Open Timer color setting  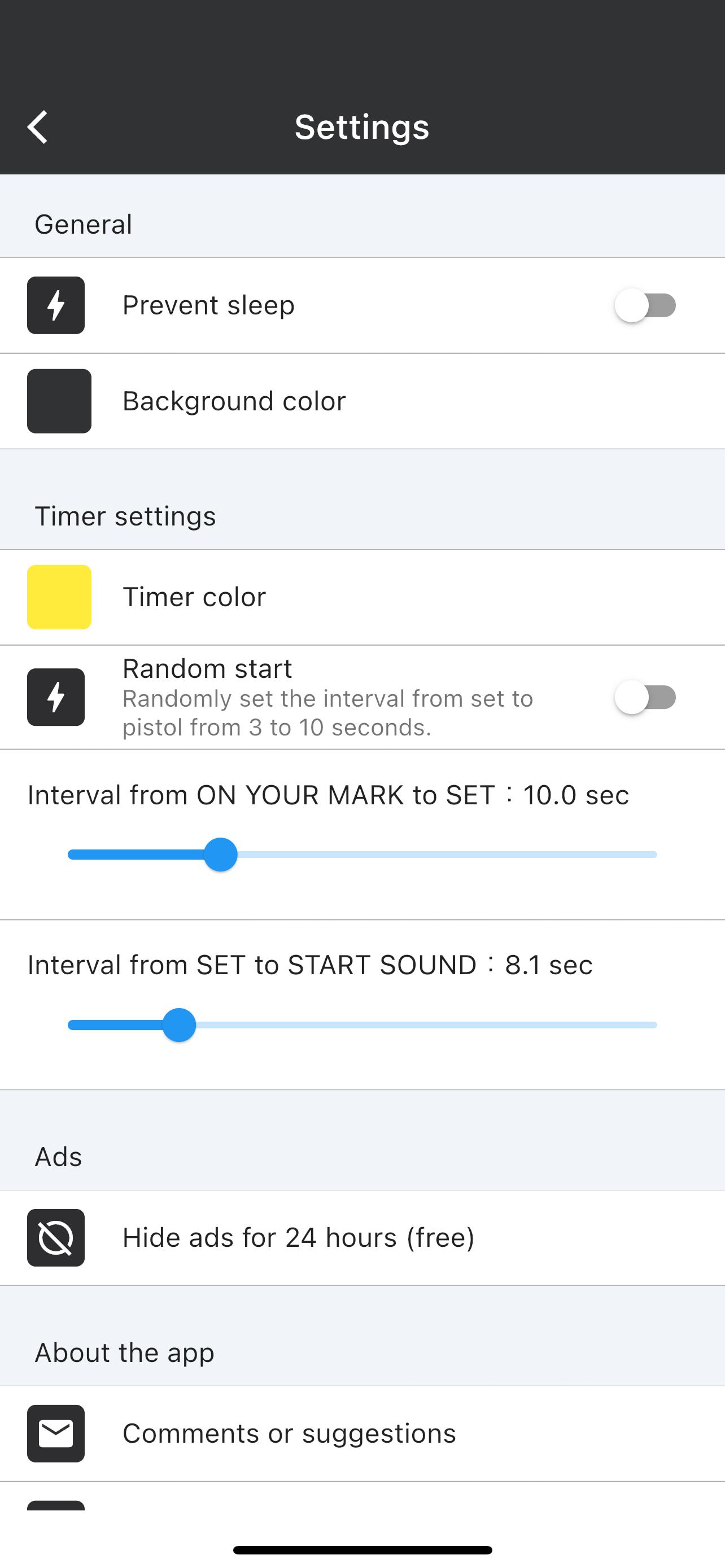coord(362,597)
